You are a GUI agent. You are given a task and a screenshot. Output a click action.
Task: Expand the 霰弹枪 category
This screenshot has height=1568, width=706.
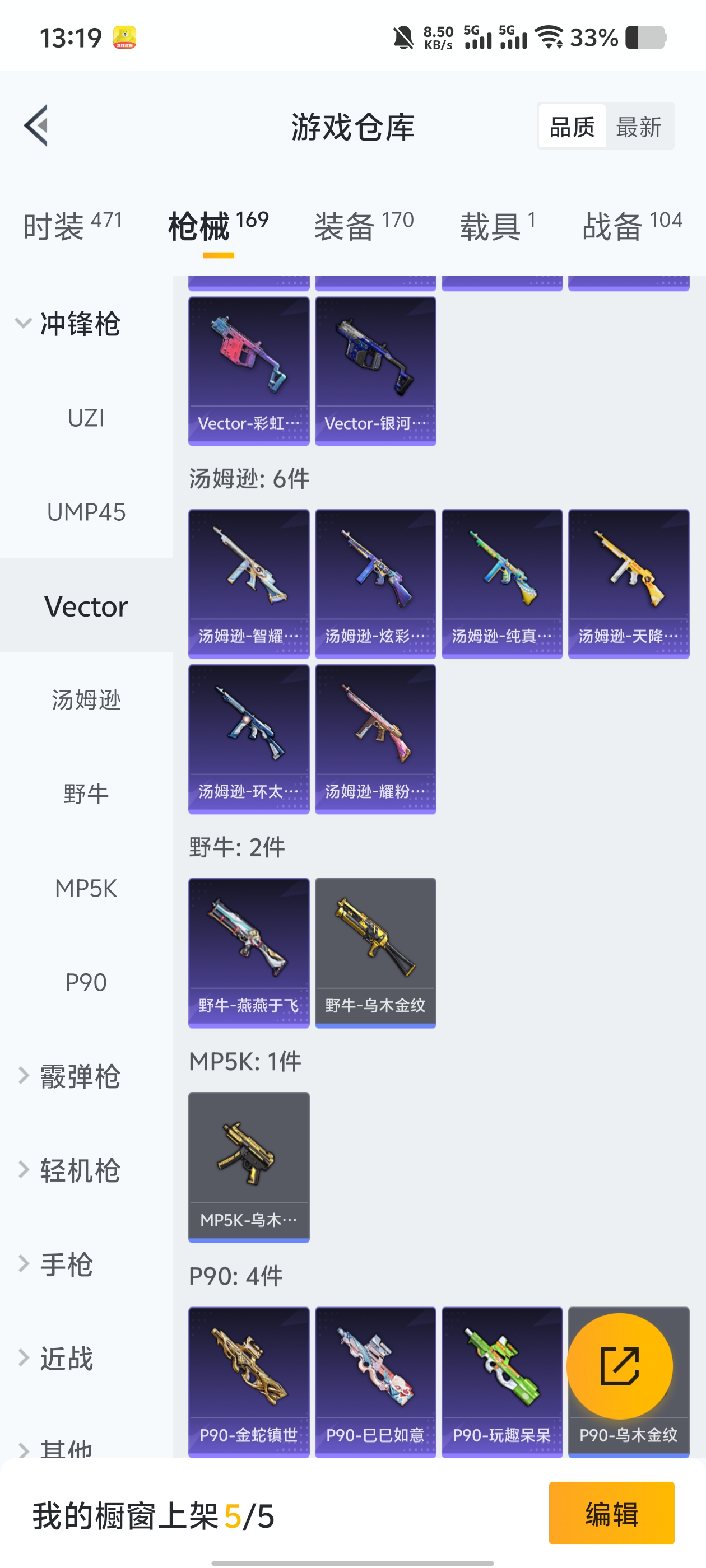[x=68, y=1076]
